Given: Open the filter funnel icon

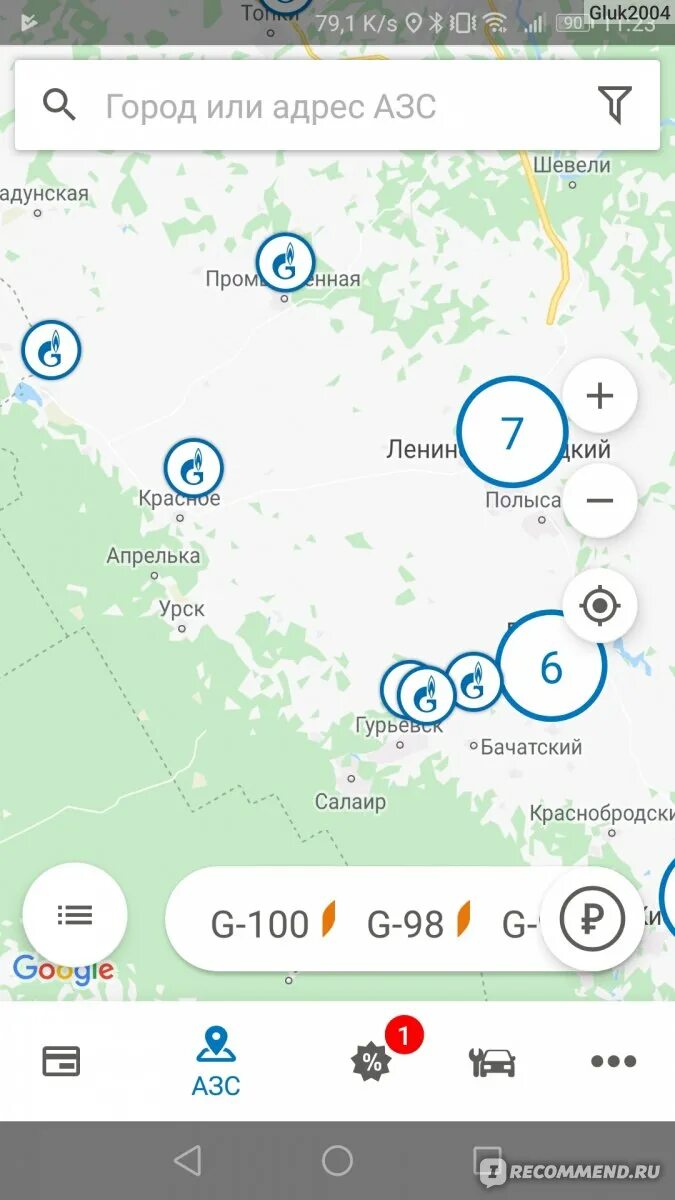Looking at the screenshot, I should [614, 104].
